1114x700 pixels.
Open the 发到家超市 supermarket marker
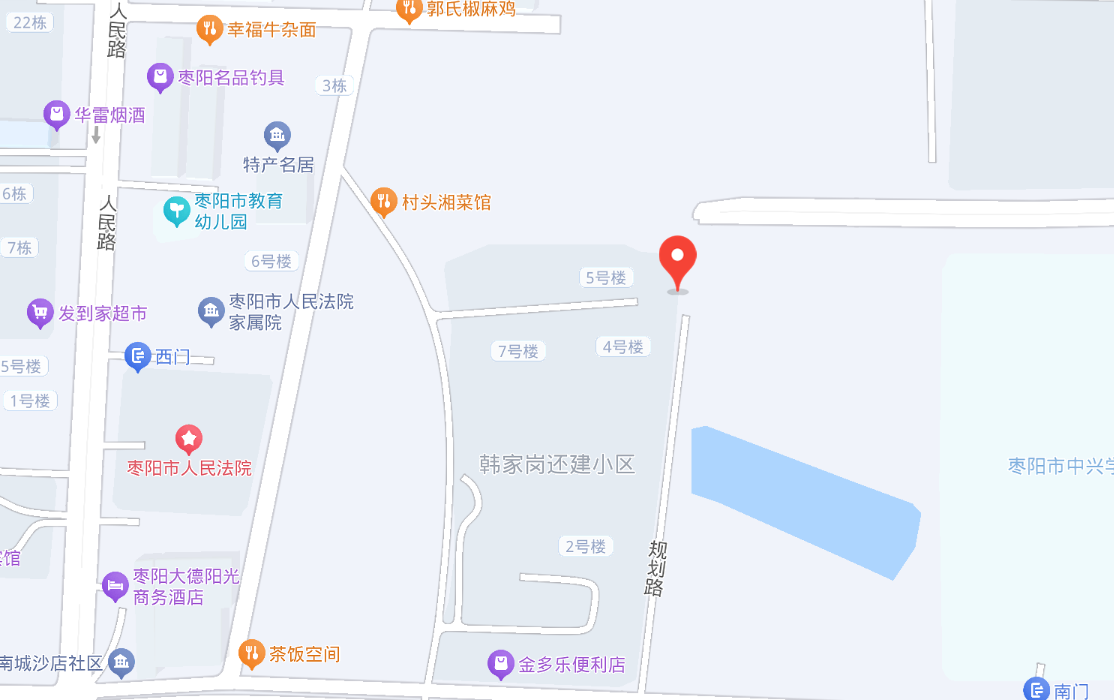click(x=40, y=313)
